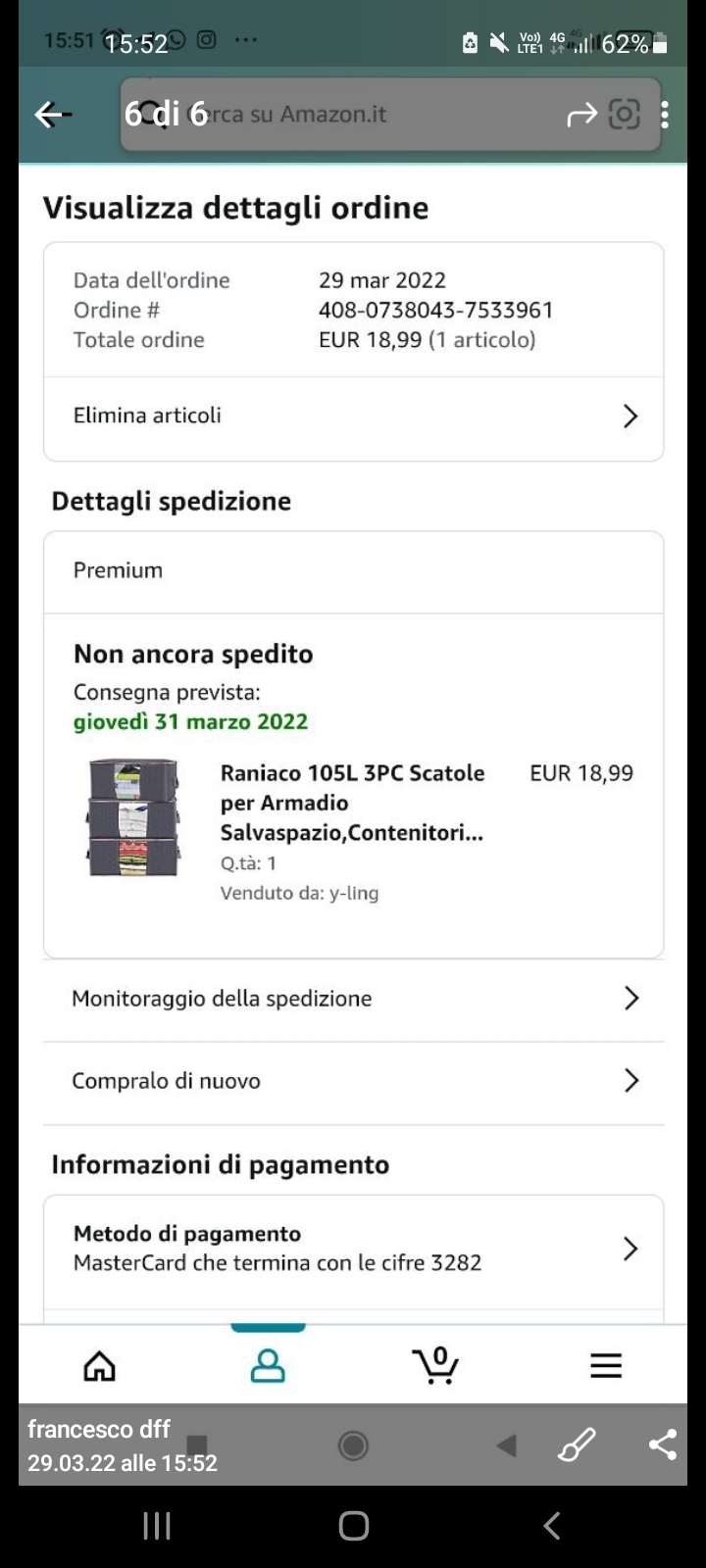Share this image
Image resolution: width=706 pixels, height=1568 pixels.
click(x=663, y=1445)
